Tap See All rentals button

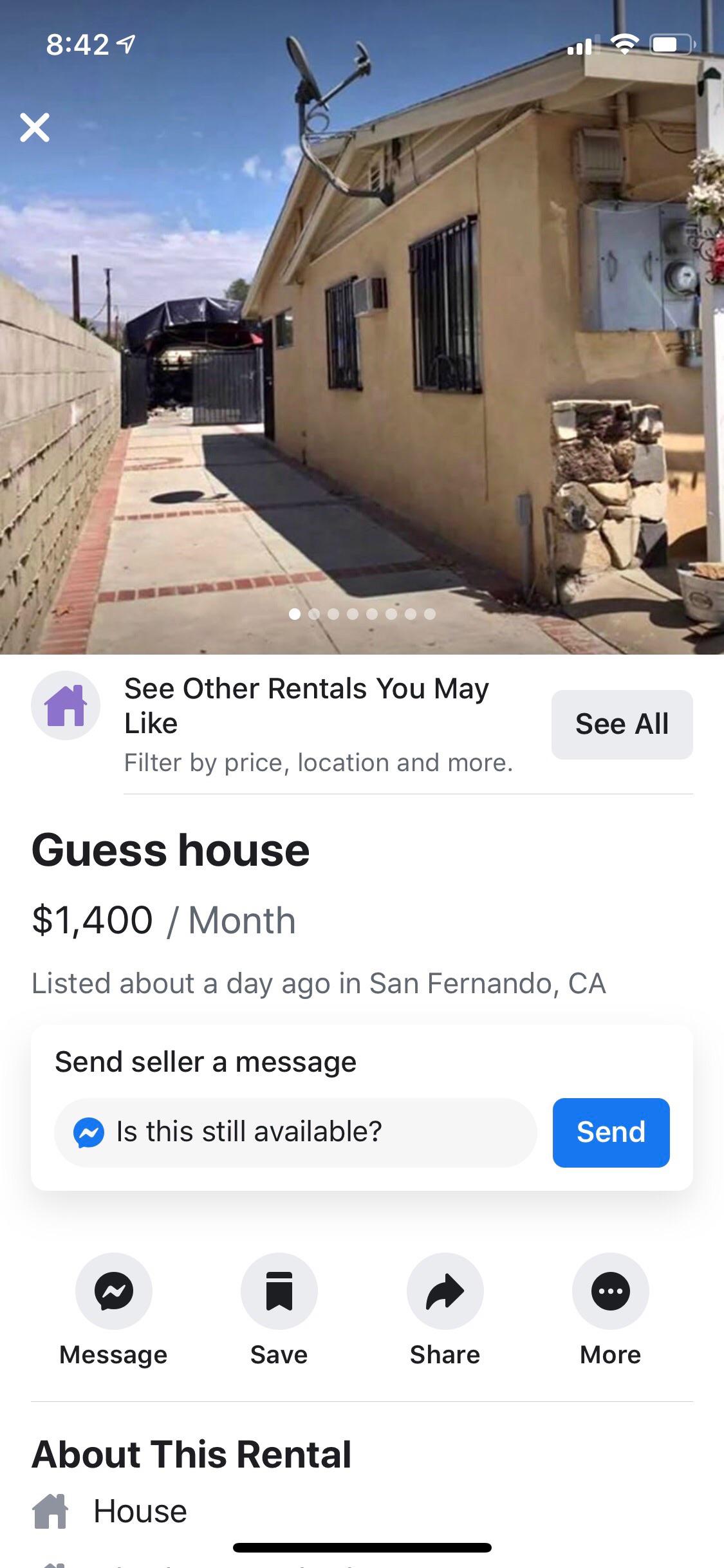click(622, 724)
